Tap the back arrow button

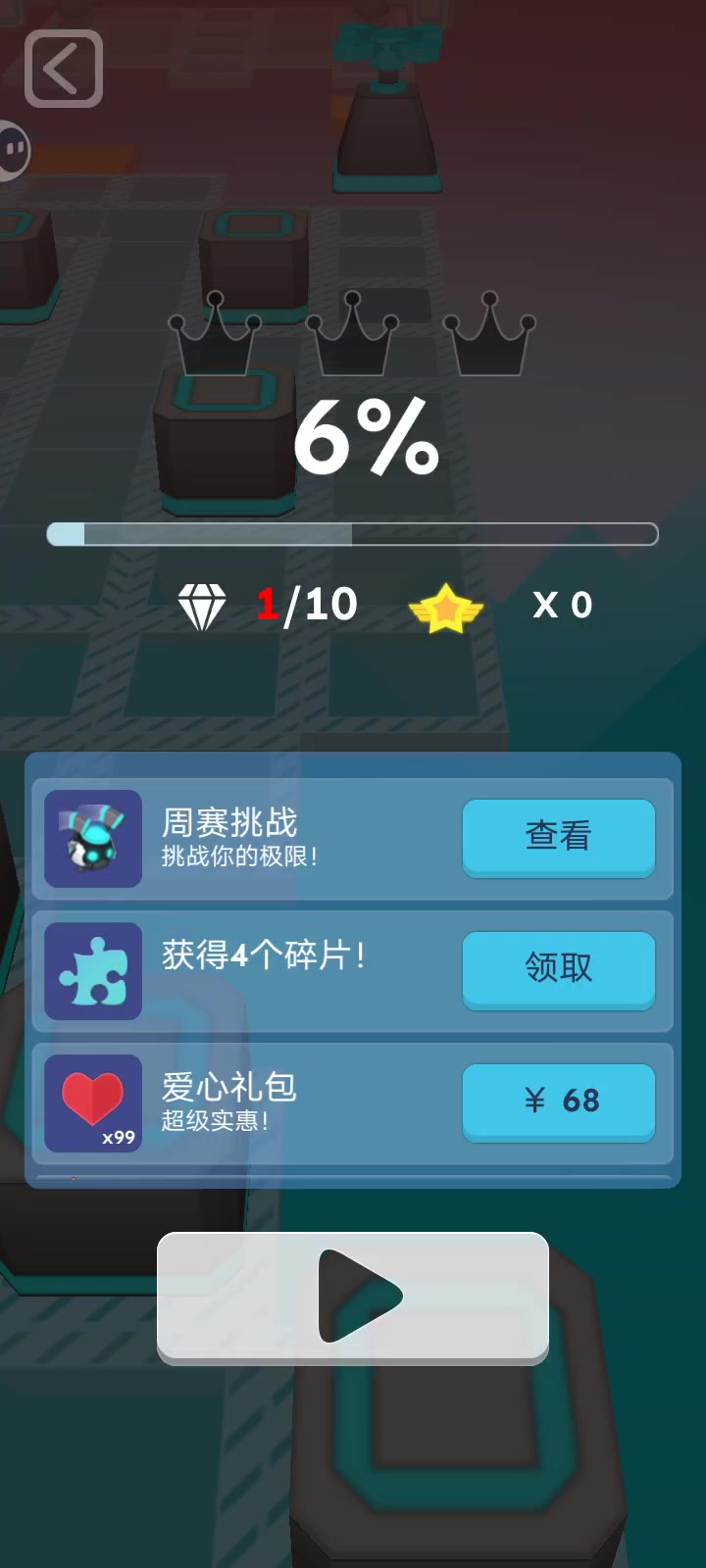pyautogui.click(x=64, y=69)
